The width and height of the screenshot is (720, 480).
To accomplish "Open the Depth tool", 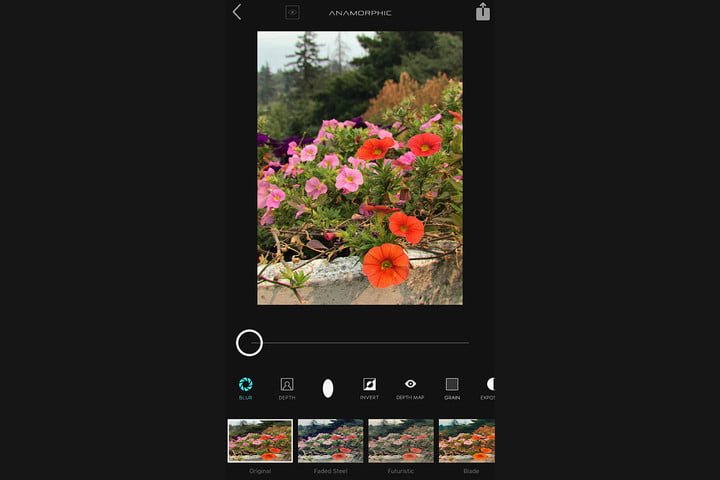I will coord(287,388).
